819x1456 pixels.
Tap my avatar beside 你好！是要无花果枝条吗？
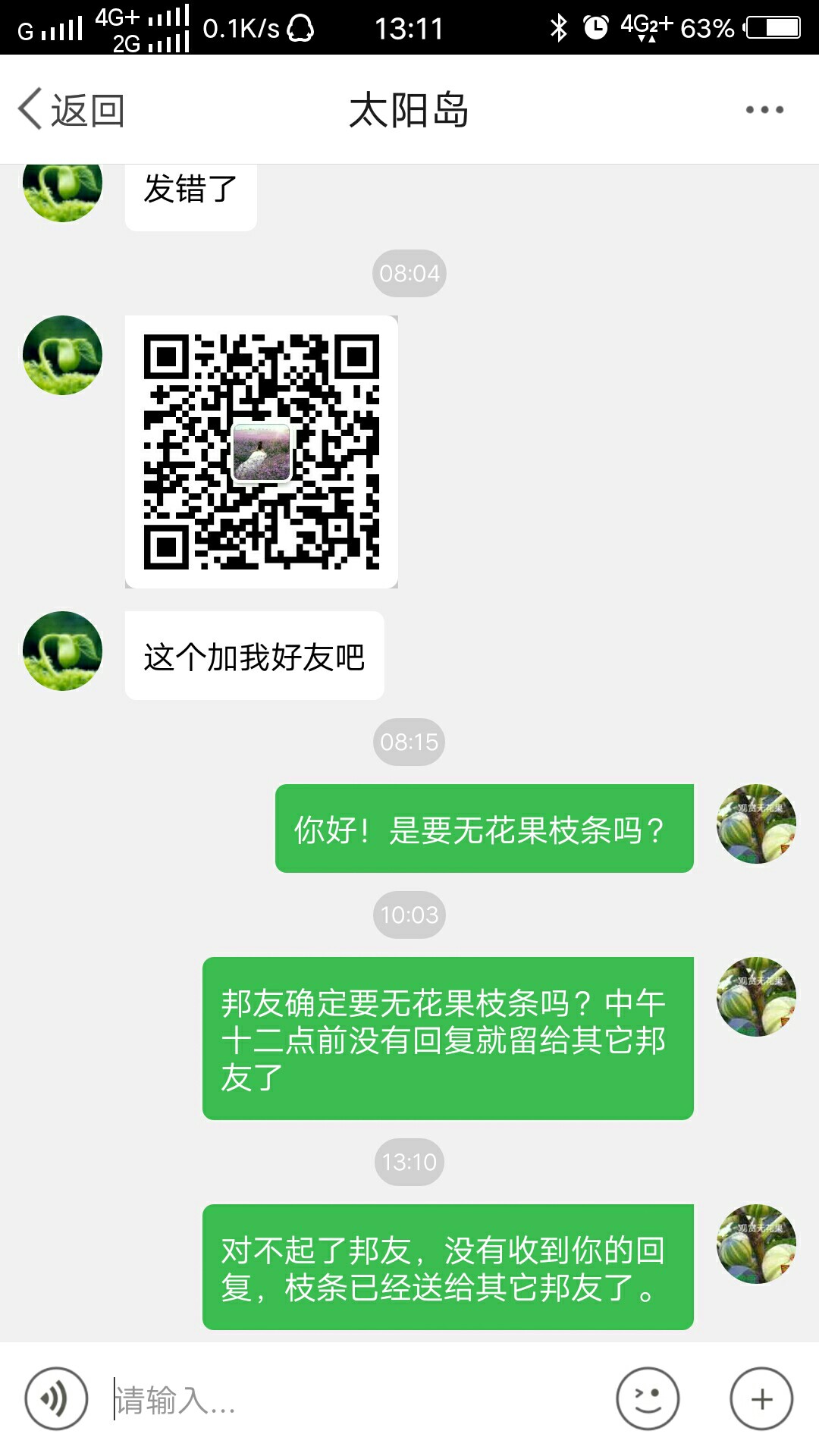756,824
